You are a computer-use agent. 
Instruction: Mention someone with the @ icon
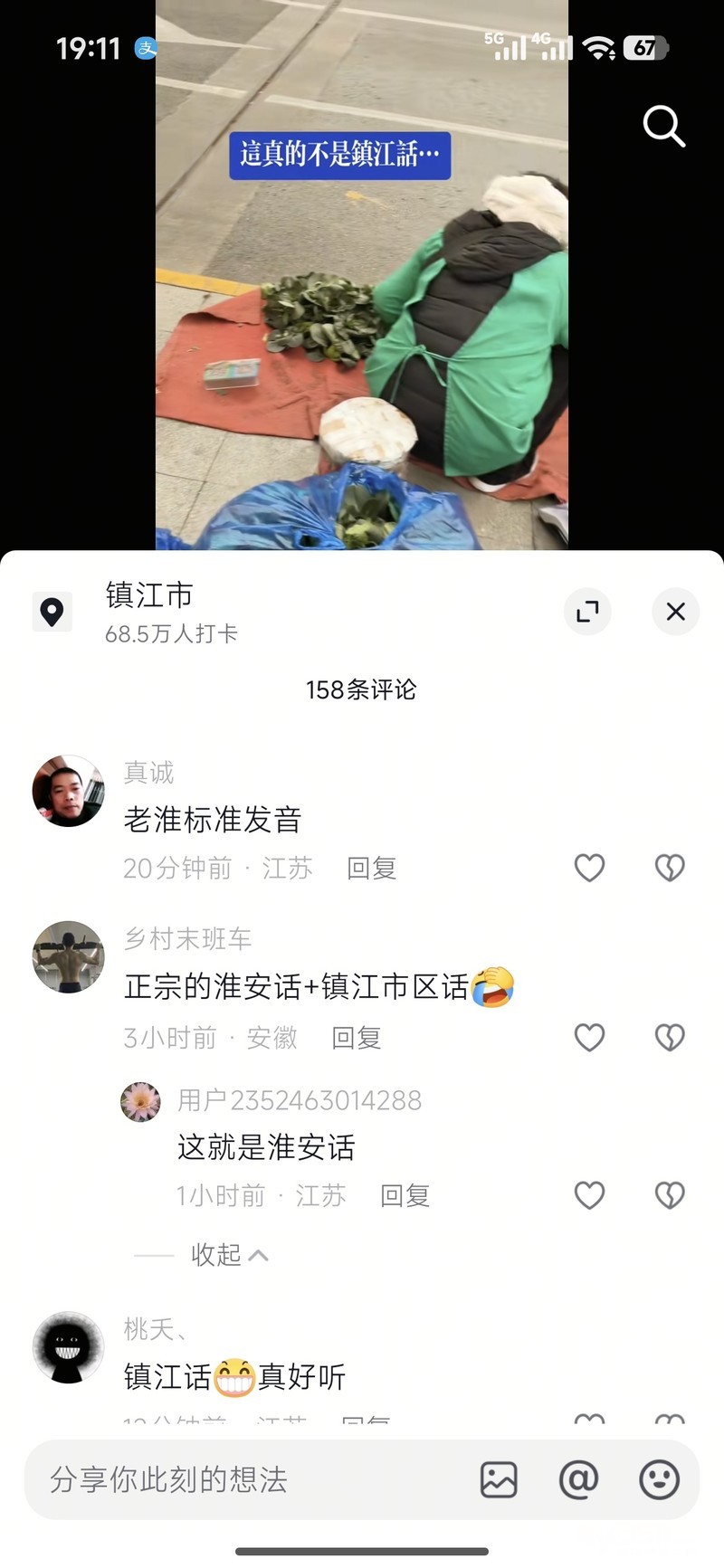click(x=578, y=1480)
